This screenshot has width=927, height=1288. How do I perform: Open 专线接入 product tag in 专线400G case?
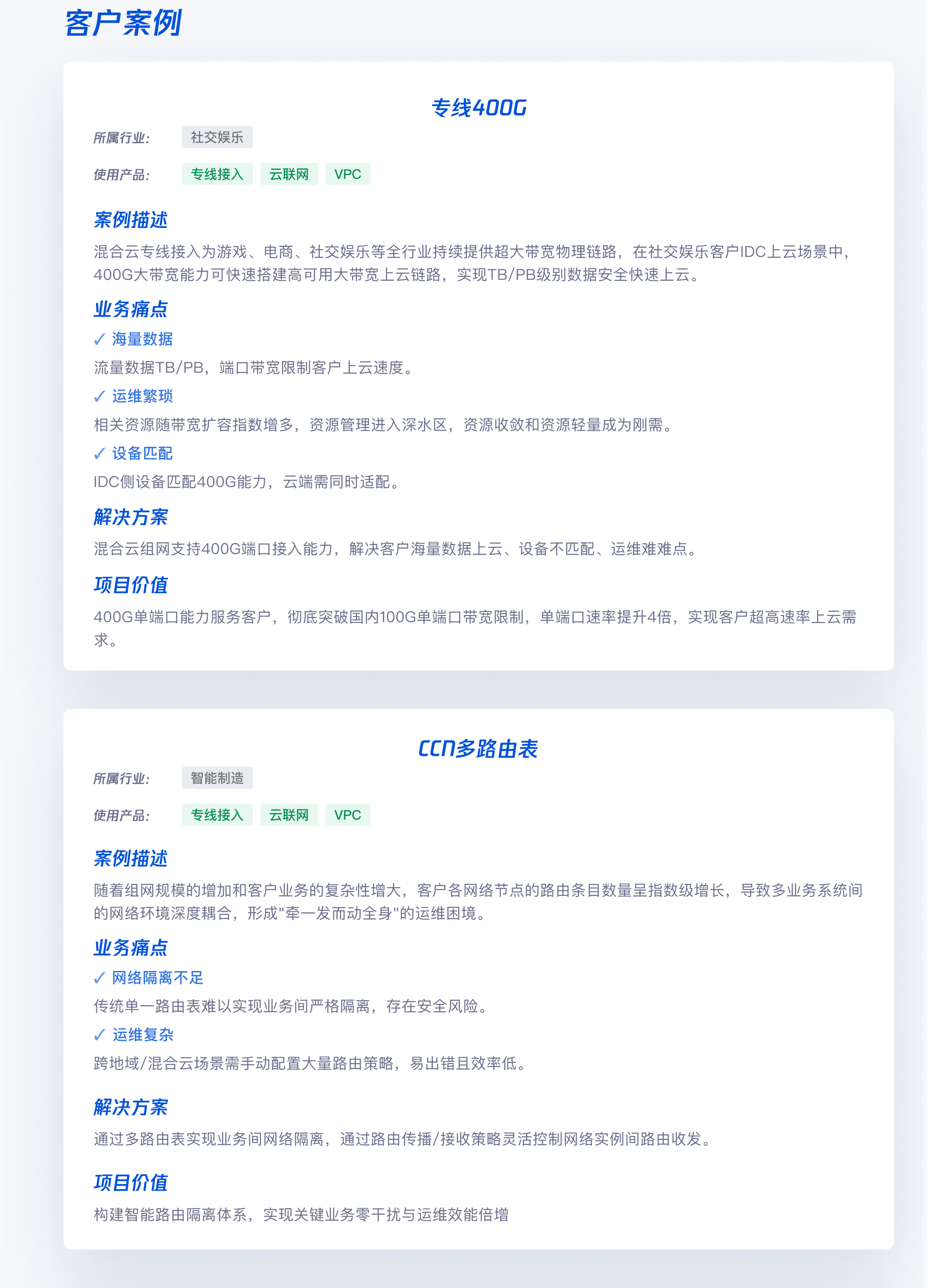click(217, 174)
